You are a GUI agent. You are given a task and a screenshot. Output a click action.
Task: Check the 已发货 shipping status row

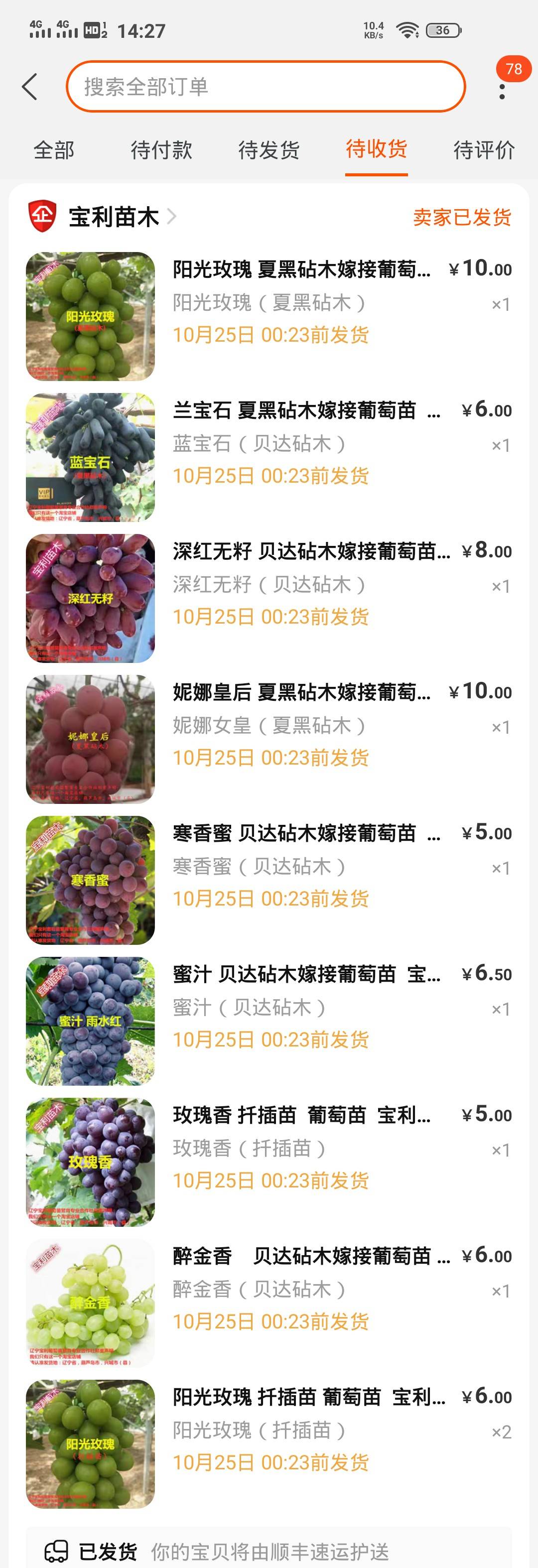[268, 1551]
